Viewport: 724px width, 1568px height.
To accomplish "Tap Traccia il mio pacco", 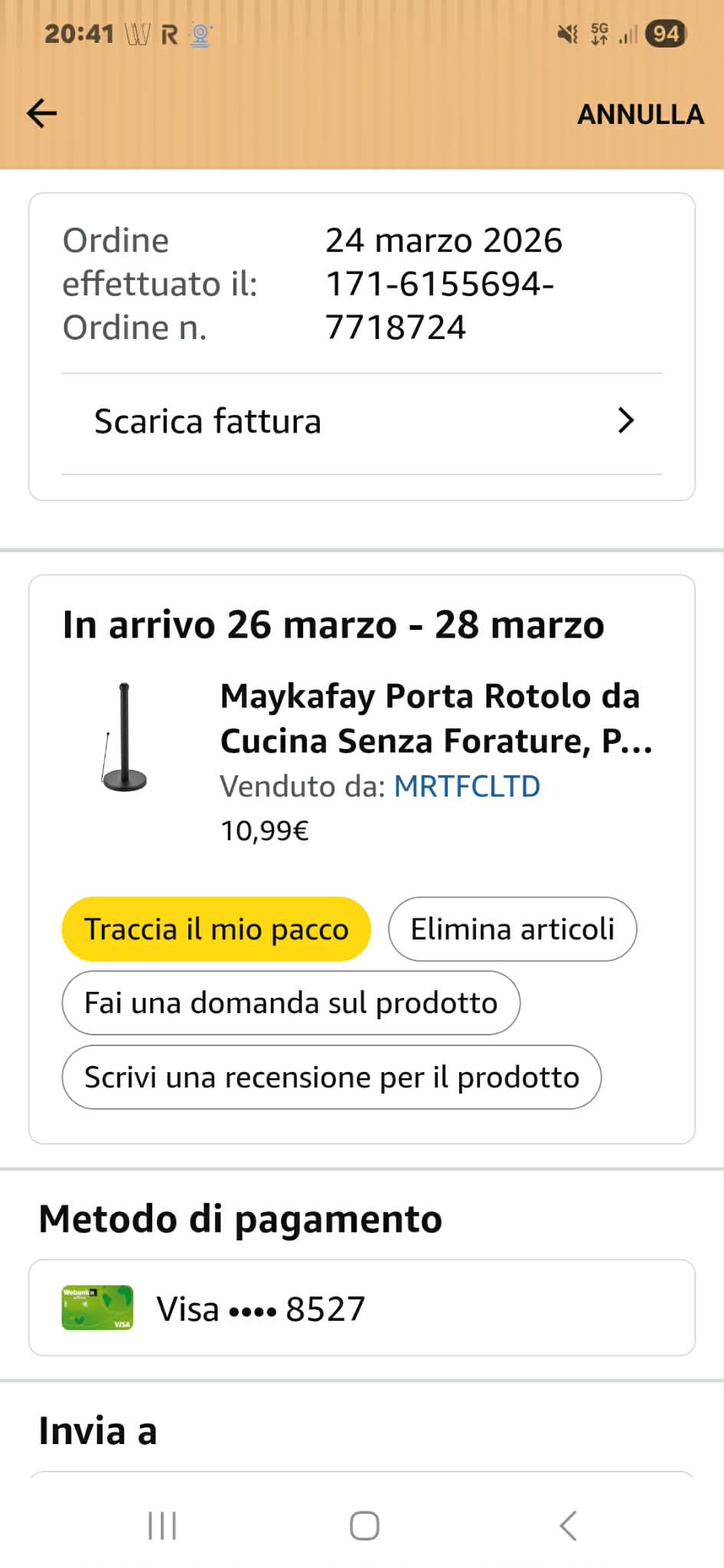I will (x=216, y=929).
